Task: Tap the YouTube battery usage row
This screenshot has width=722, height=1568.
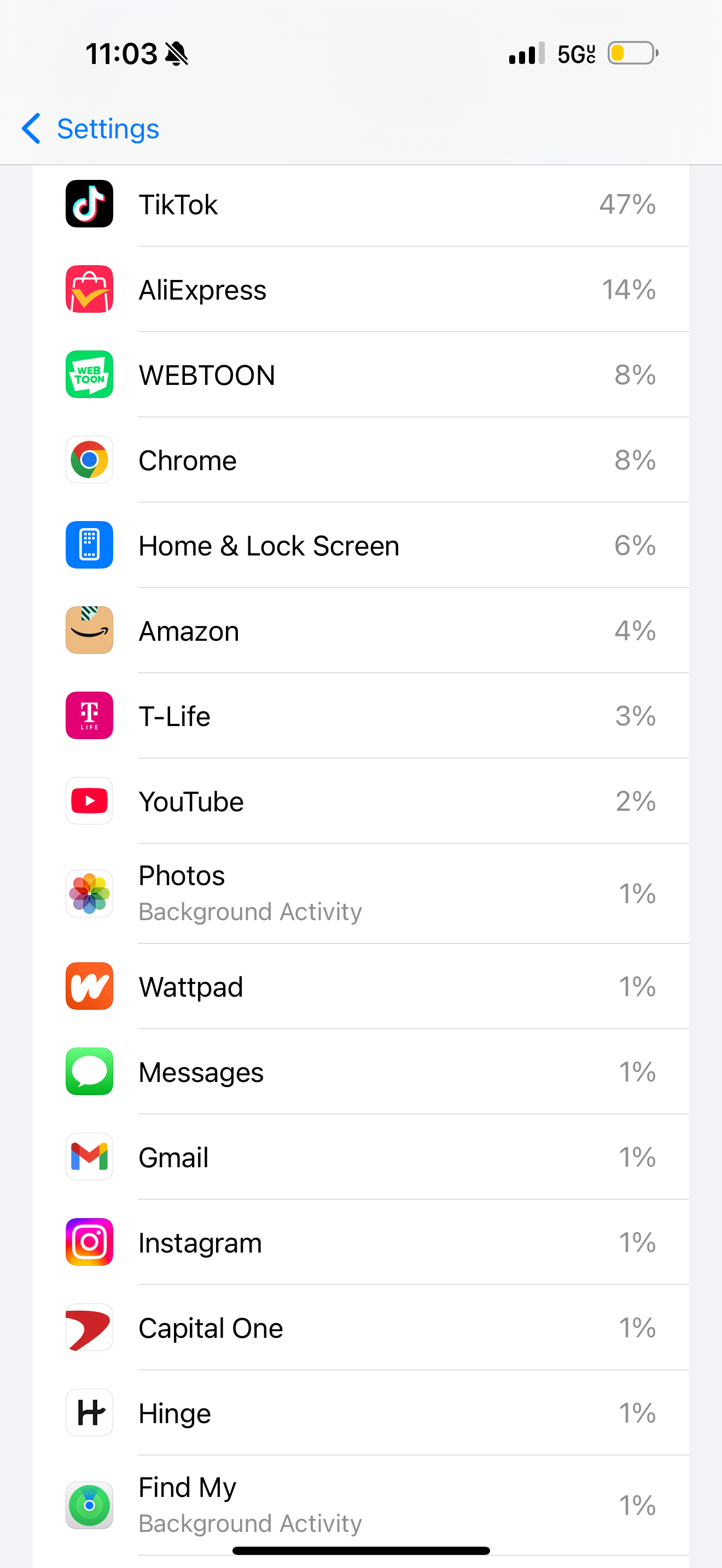Action: pyautogui.click(x=360, y=801)
